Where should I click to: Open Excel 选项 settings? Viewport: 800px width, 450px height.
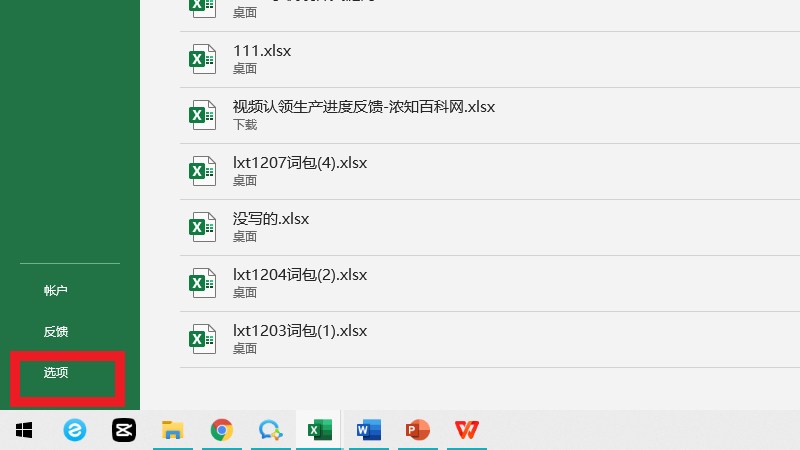tap(56, 373)
